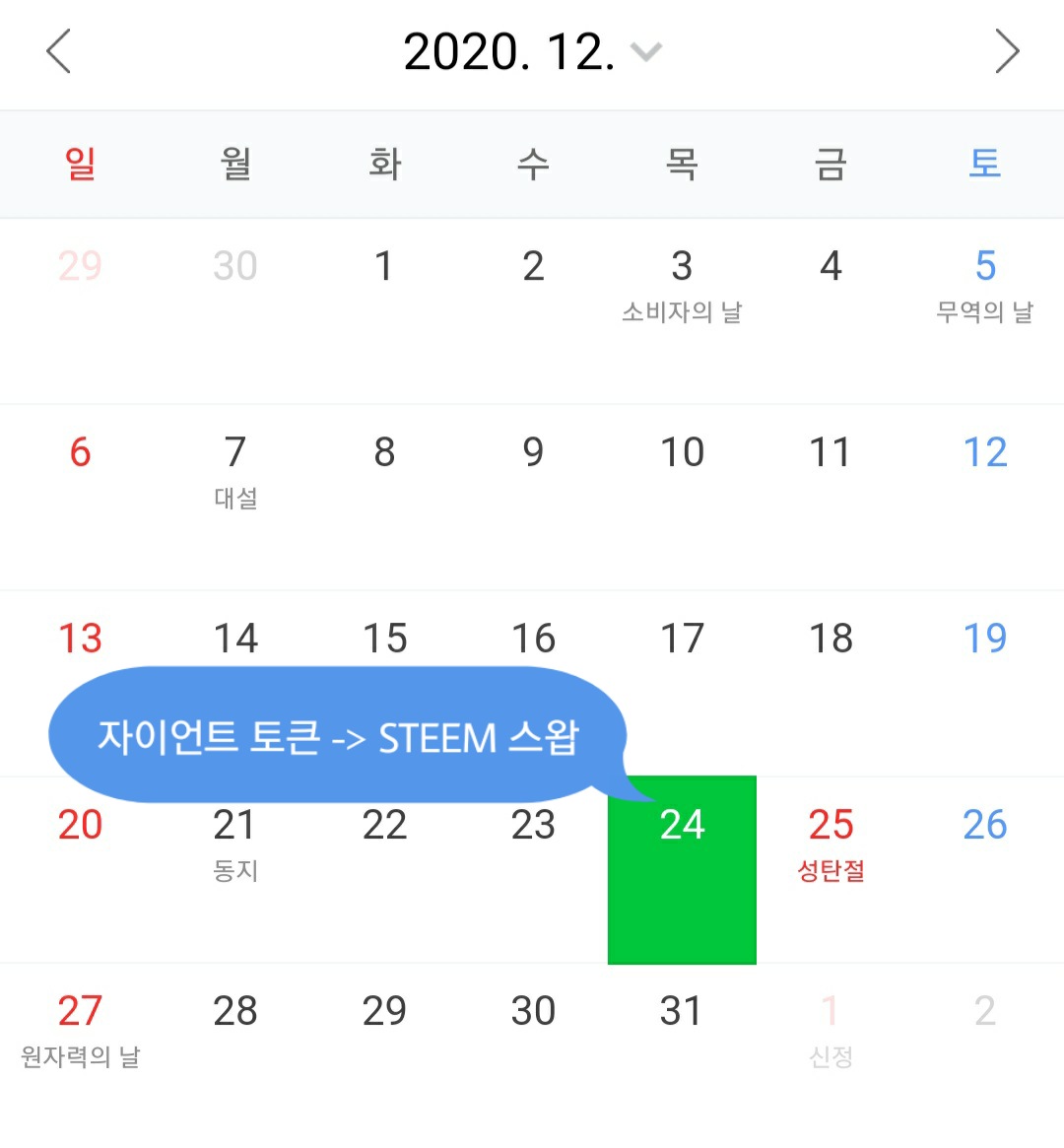This screenshot has width=1064, height=1148.
Task: Choose Sunday December 6
Action: pos(80,452)
